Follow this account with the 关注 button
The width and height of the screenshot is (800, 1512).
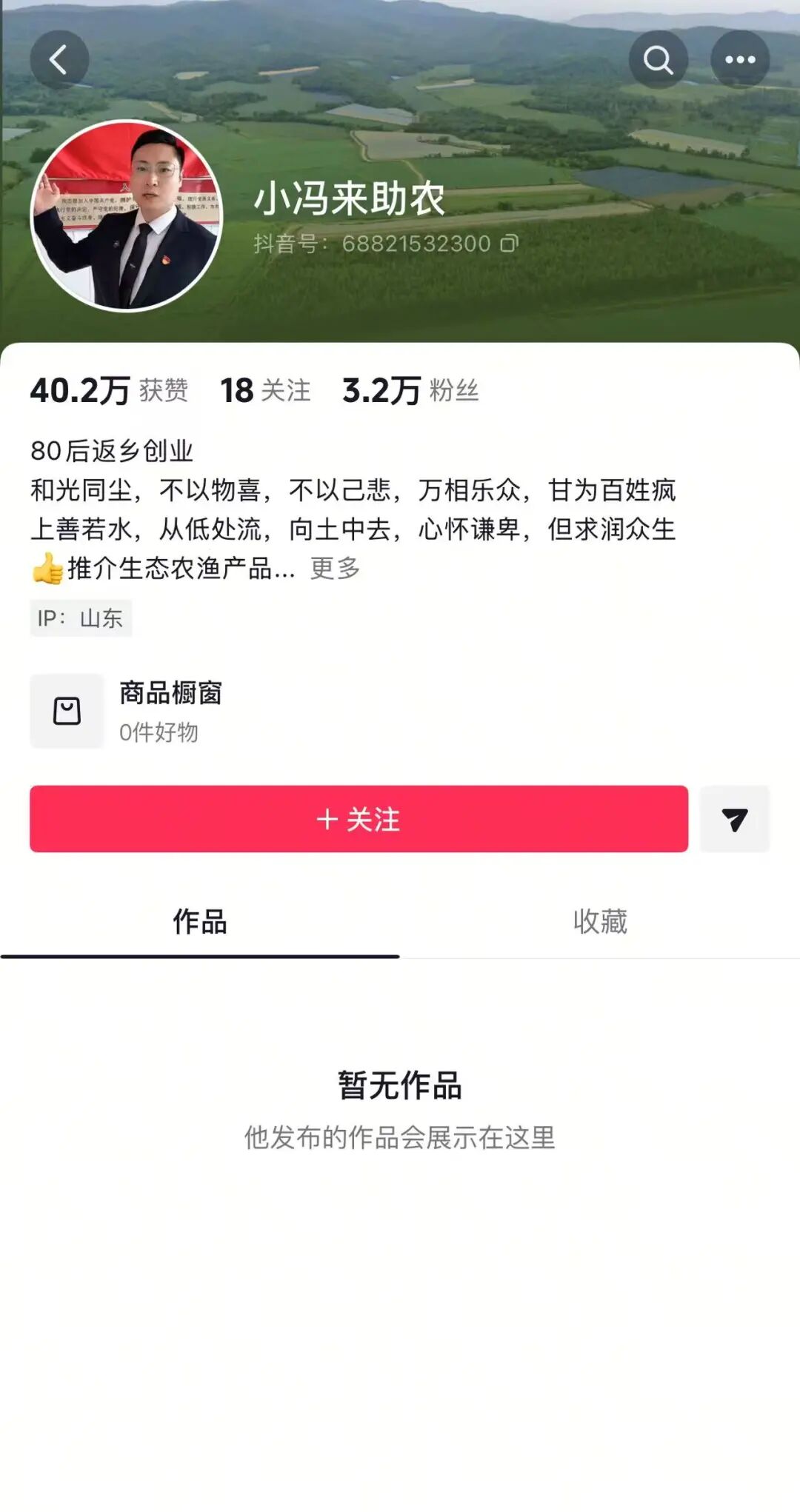(x=359, y=819)
